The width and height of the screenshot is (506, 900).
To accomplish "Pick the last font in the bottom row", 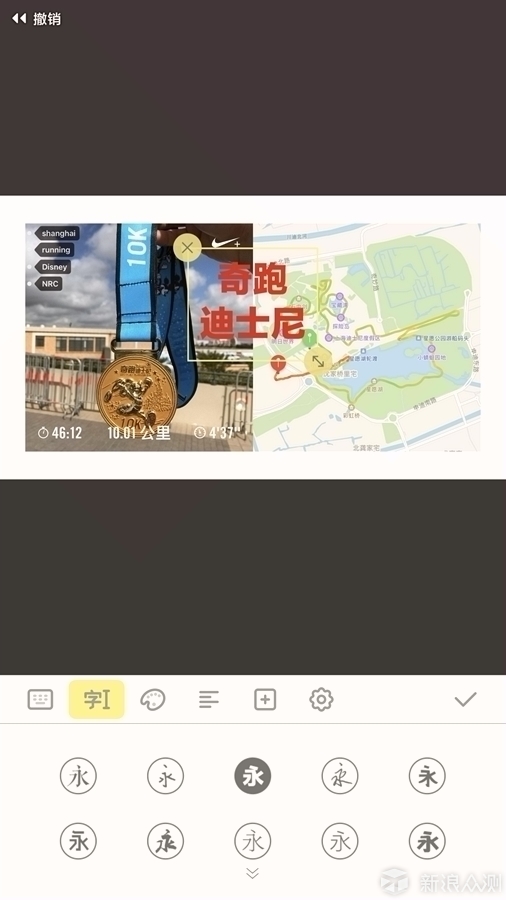I will pos(427,841).
